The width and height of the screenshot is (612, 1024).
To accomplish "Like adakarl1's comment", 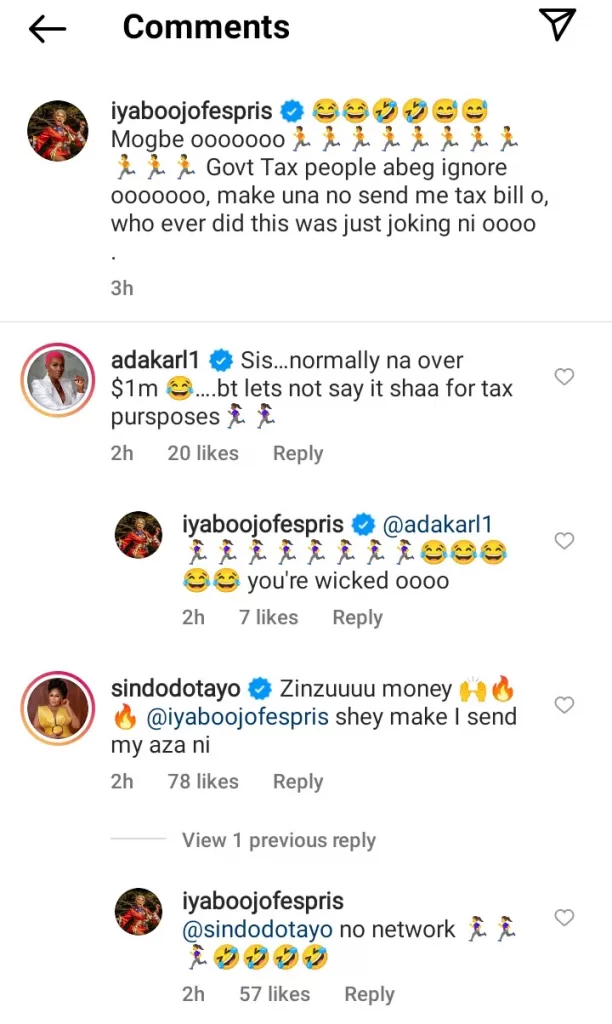I will [x=564, y=377].
